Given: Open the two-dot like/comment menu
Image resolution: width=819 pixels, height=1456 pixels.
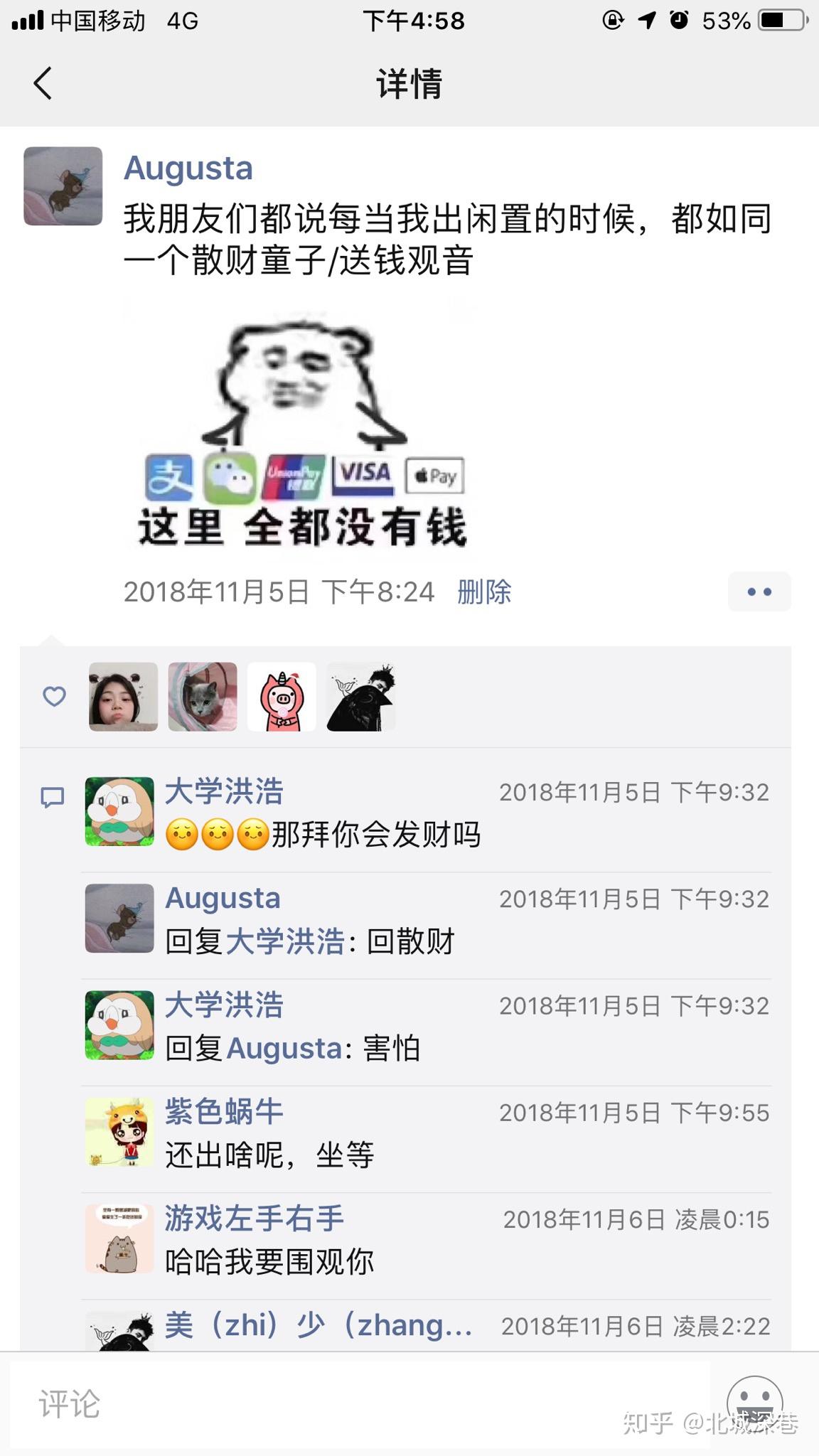Looking at the screenshot, I should 759,591.
